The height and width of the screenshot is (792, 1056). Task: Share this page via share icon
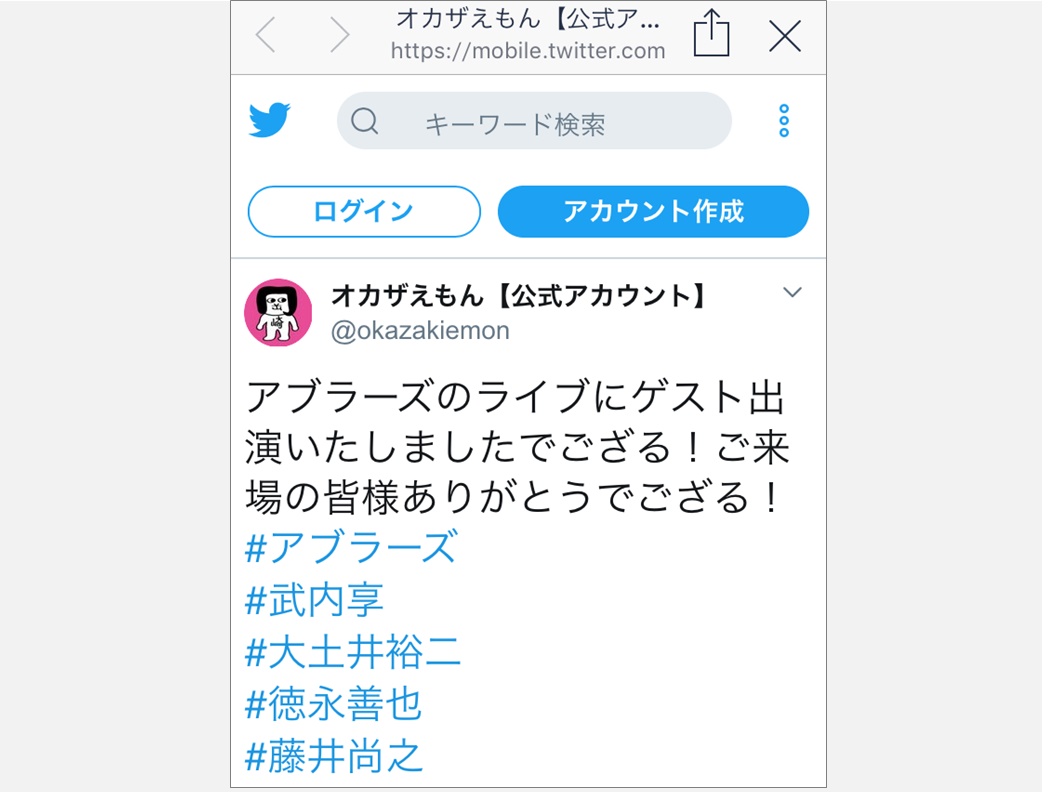click(x=711, y=35)
